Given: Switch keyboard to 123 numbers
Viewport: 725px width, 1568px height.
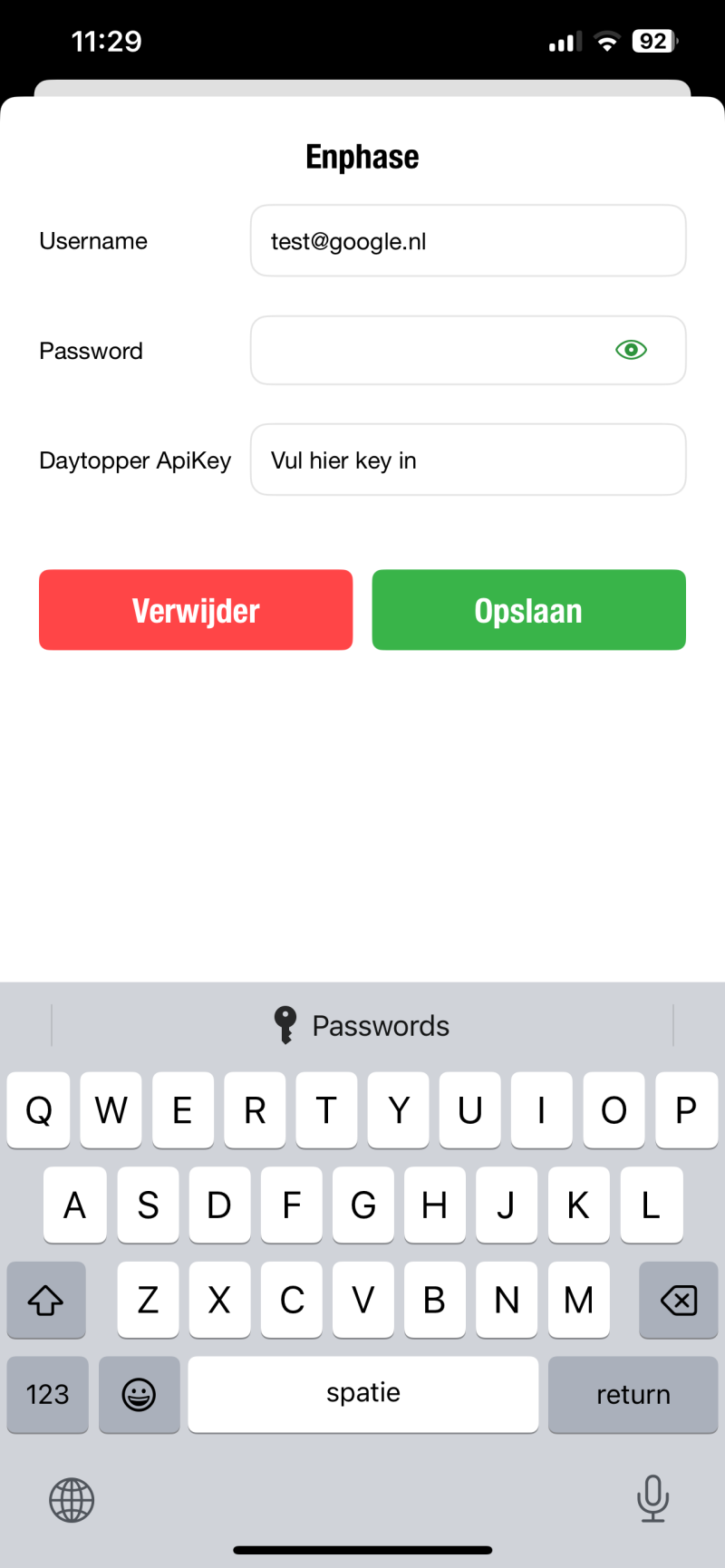Looking at the screenshot, I should click(x=47, y=1395).
